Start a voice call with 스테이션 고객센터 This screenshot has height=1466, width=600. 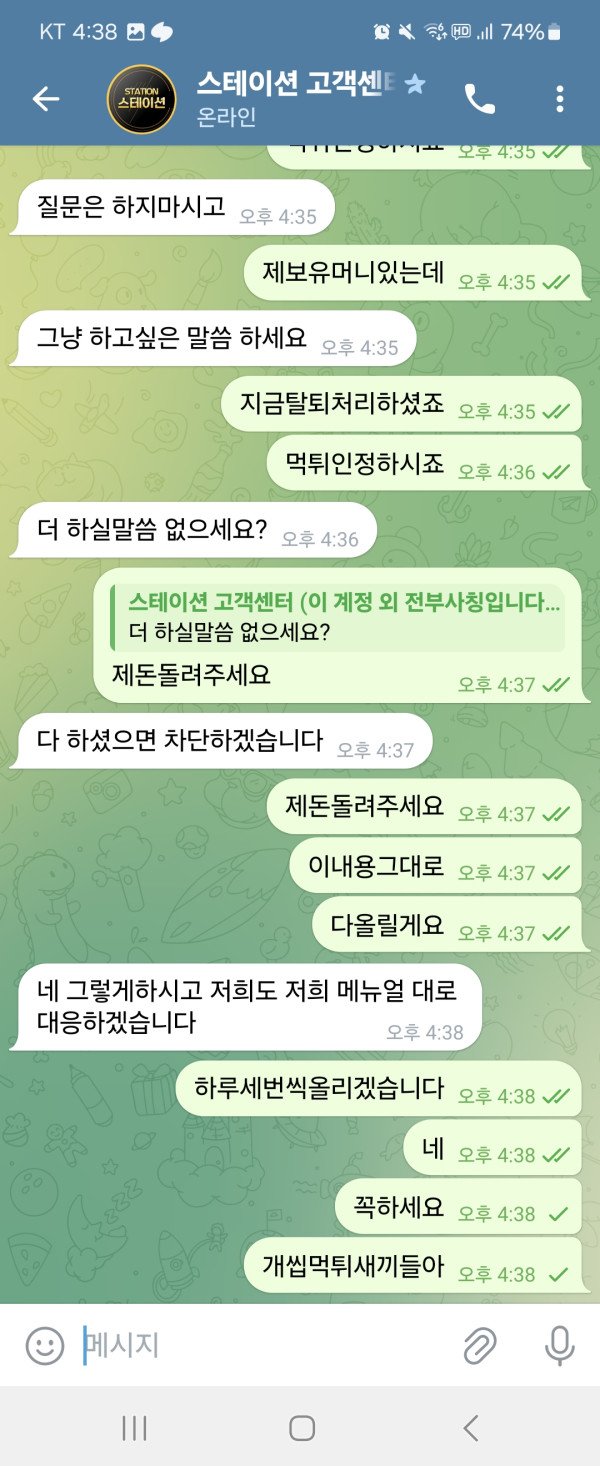click(479, 98)
